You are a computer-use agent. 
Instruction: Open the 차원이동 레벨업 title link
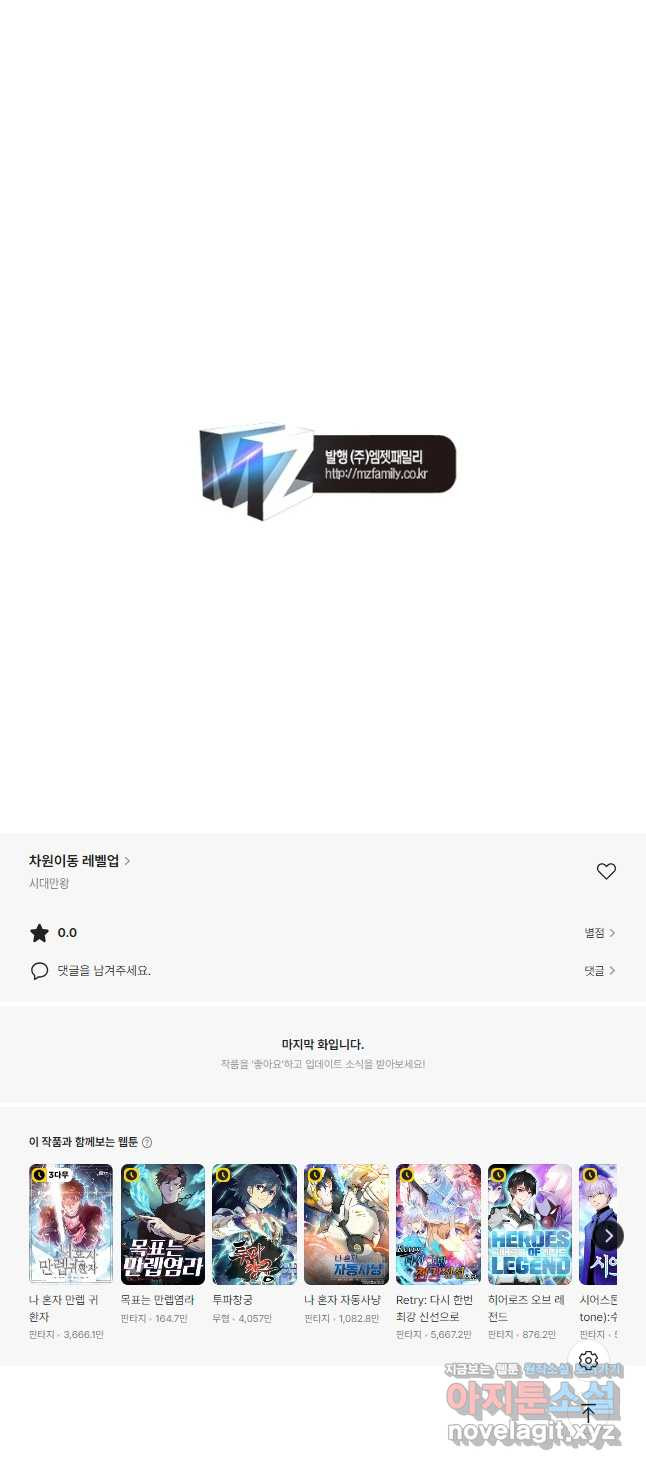click(79, 861)
